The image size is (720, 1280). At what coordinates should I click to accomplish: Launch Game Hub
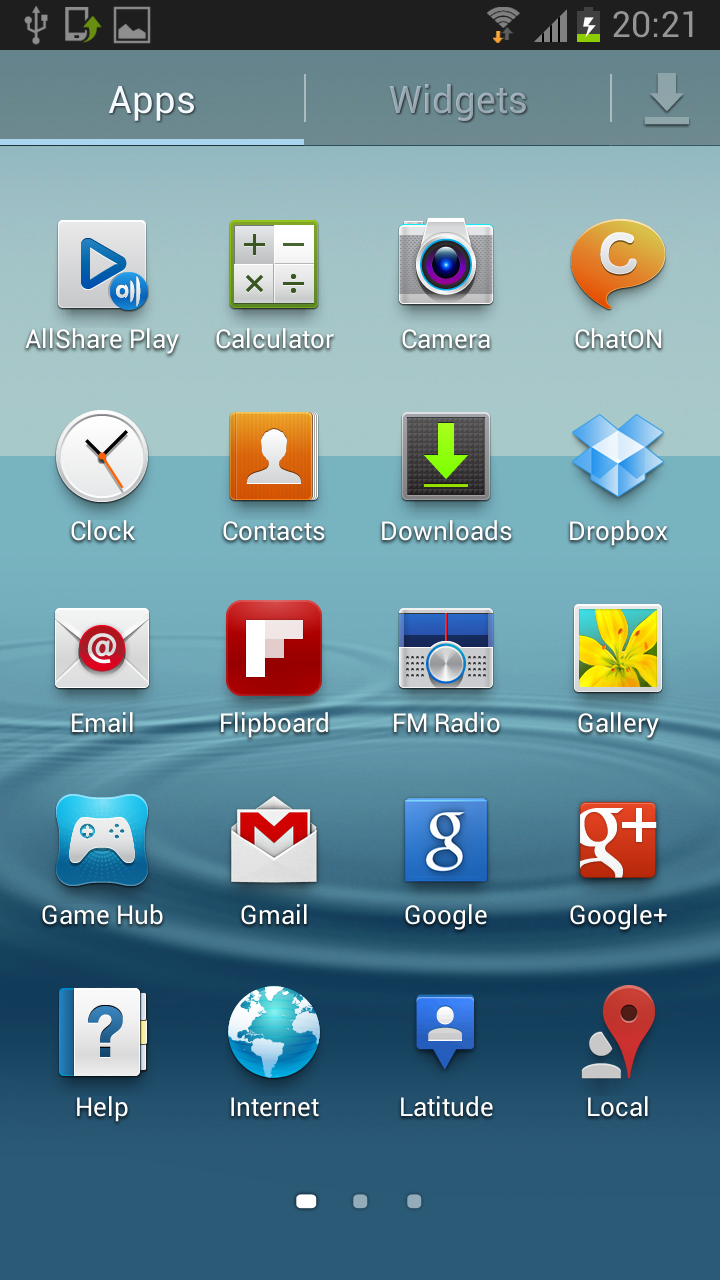102,841
